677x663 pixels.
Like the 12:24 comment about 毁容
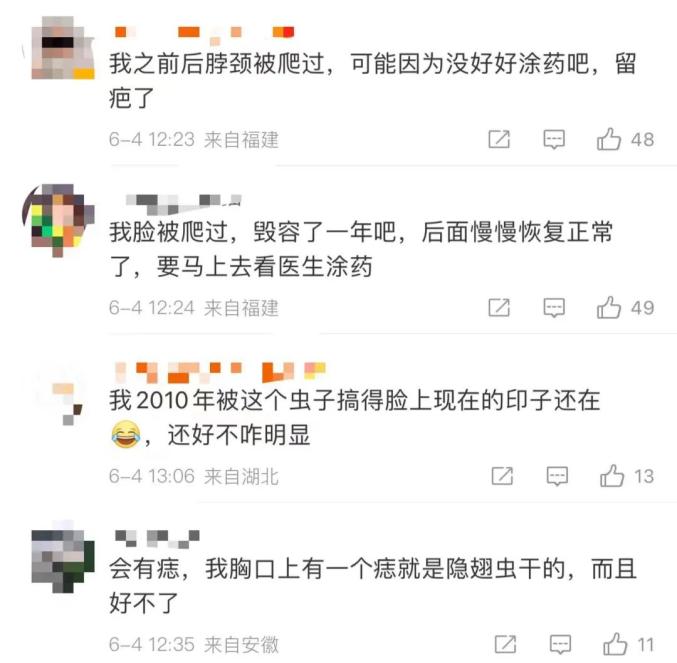click(x=609, y=307)
